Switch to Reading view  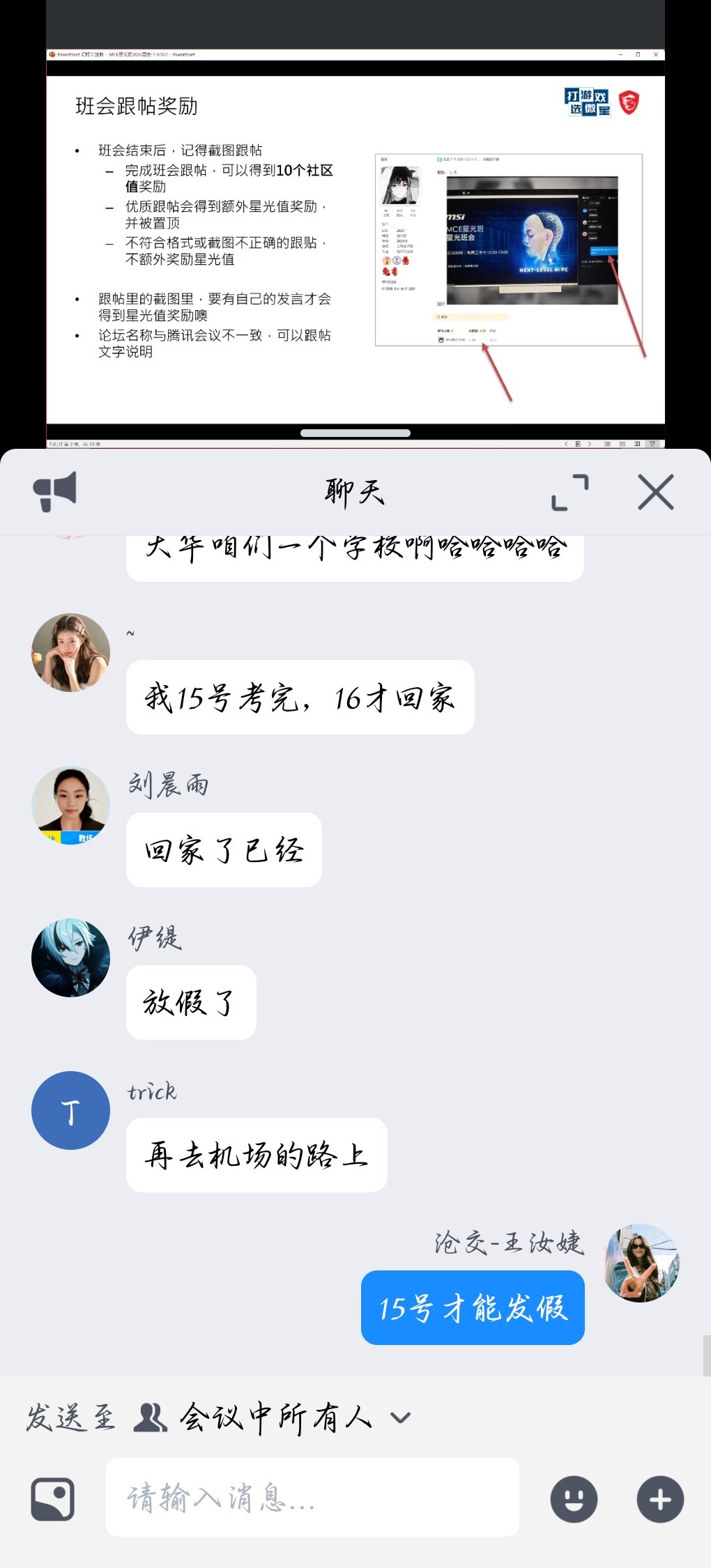coord(638,443)
